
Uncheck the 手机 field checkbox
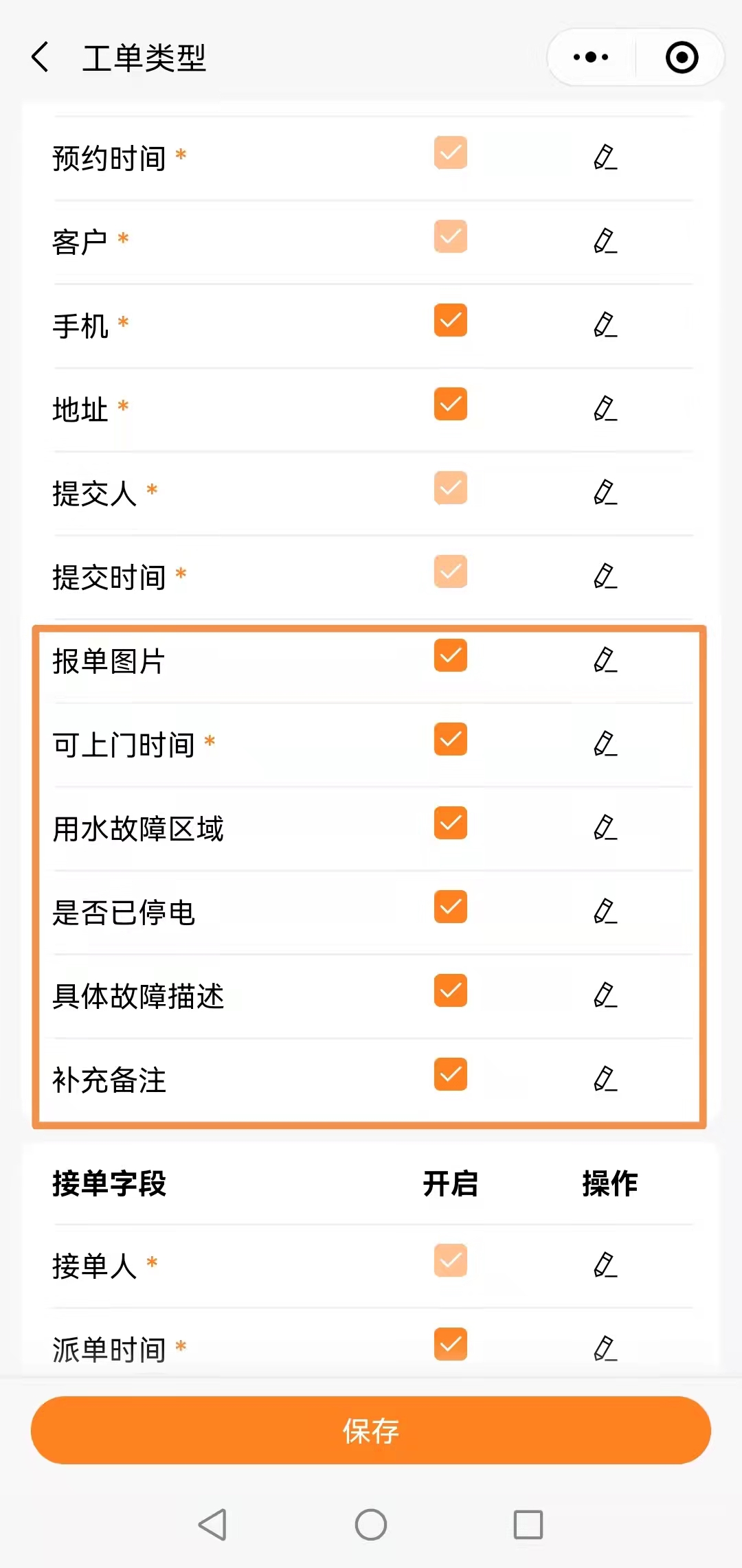(x=450, y=321)
